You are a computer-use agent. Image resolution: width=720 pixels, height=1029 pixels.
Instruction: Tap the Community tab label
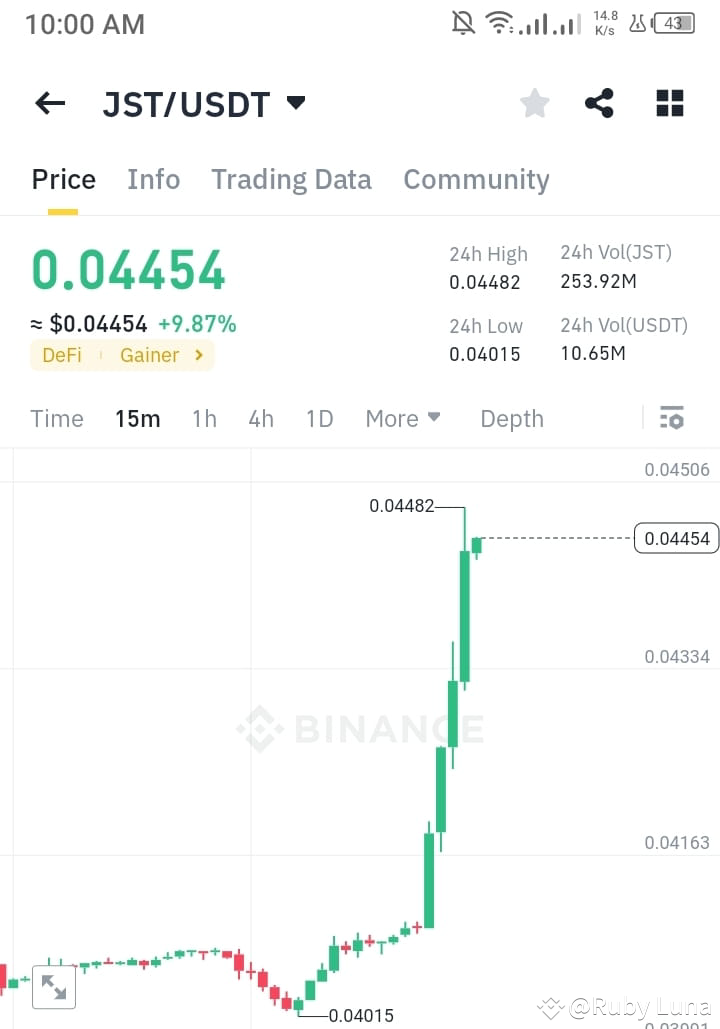[476, 179]
